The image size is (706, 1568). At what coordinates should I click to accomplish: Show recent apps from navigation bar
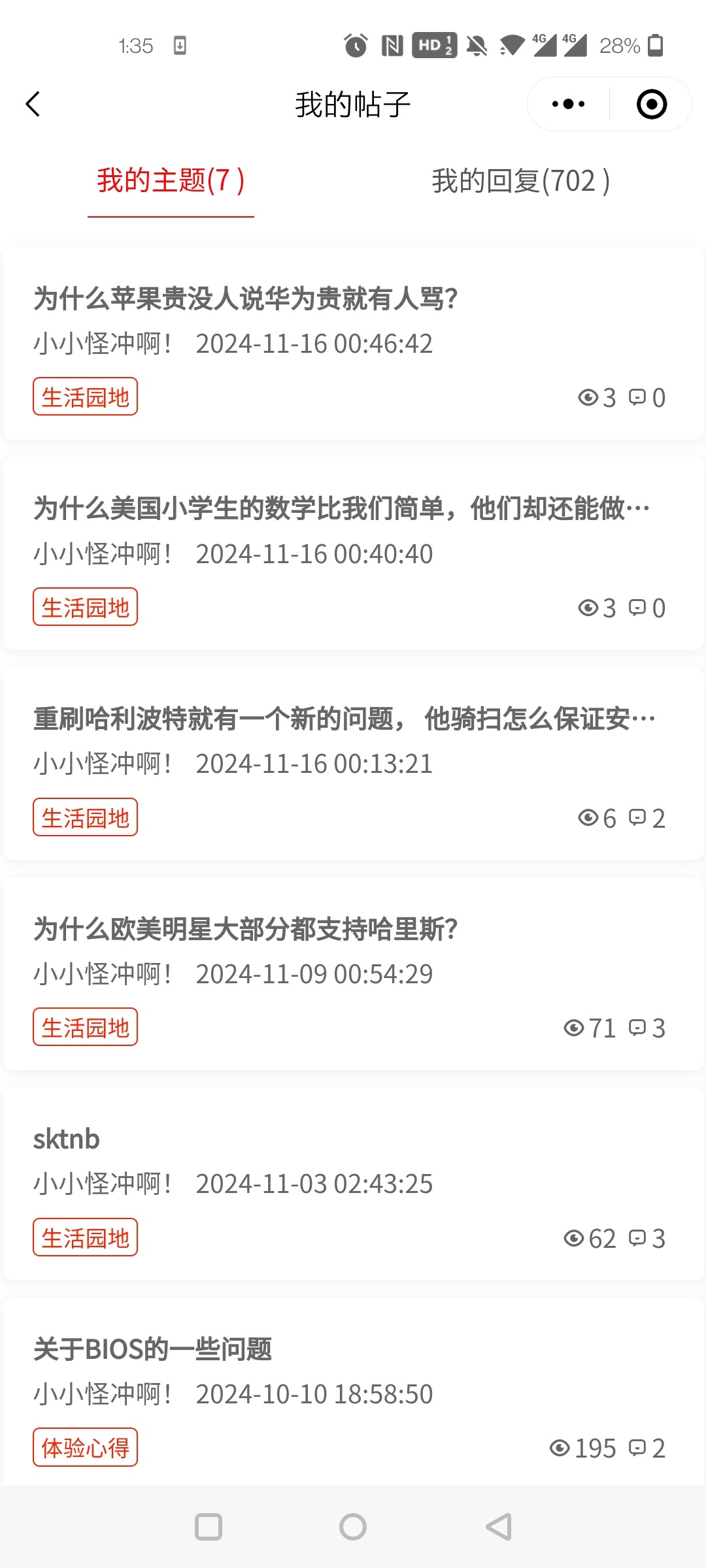(209, 1527)
